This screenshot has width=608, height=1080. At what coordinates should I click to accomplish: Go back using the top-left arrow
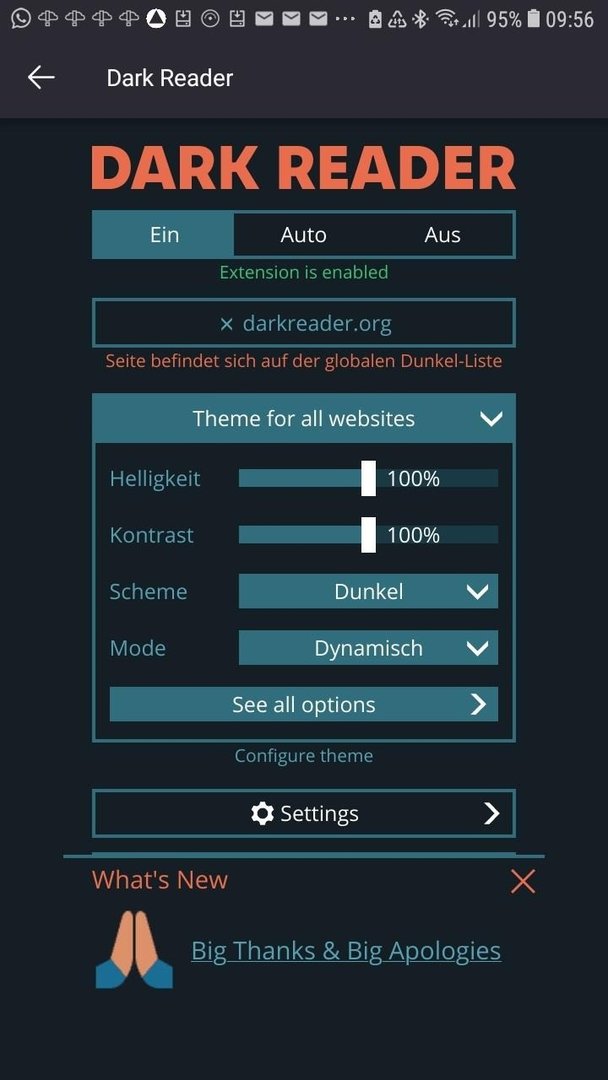[x=41, y=78]
